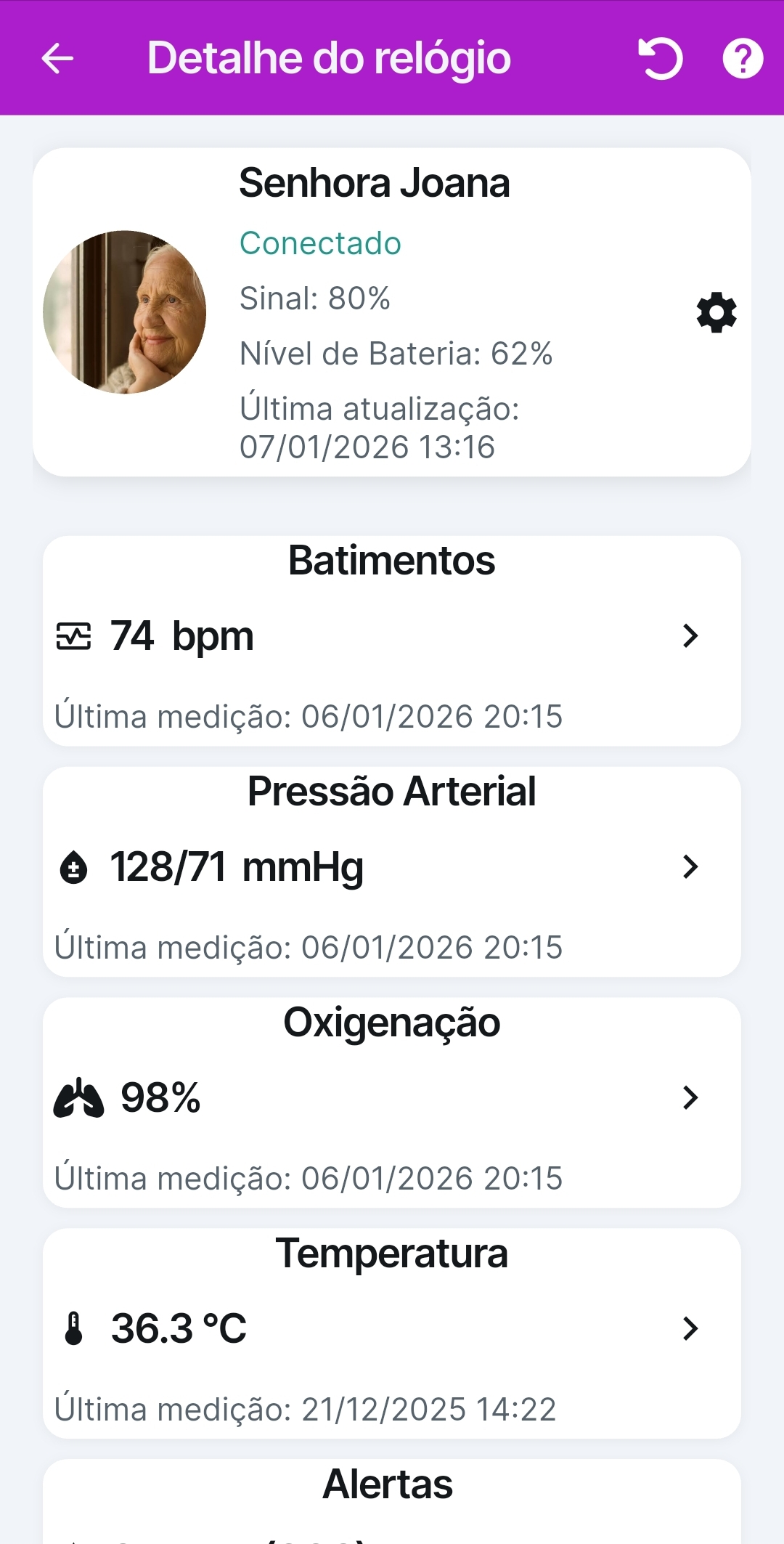Screen dimensions: 784x1544
Task: Click the thermometer icon in Temperatura card
Action: (x=73, y=1329)
